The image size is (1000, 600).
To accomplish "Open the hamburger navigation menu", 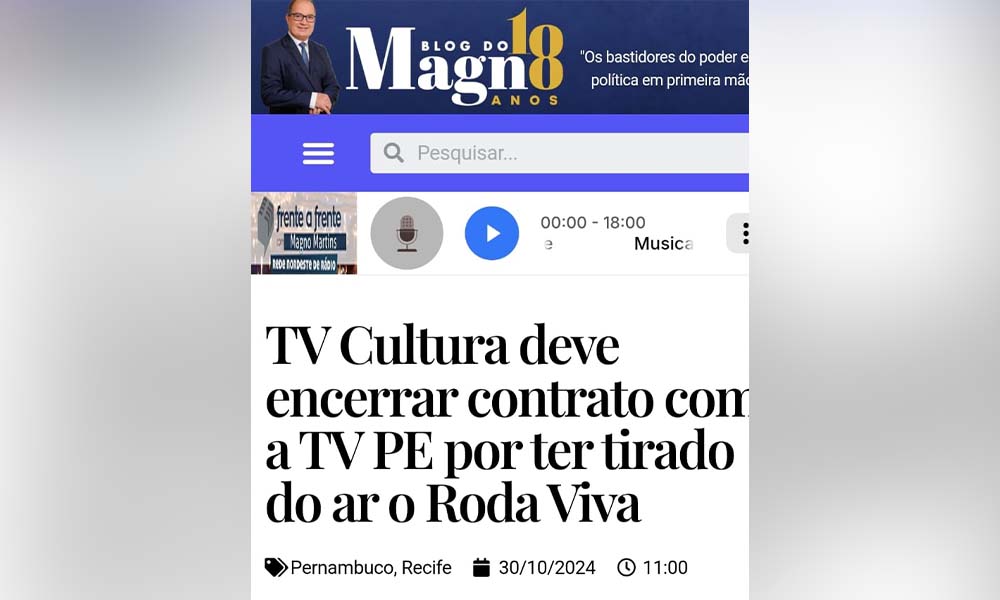I will [x=318, y=153].
